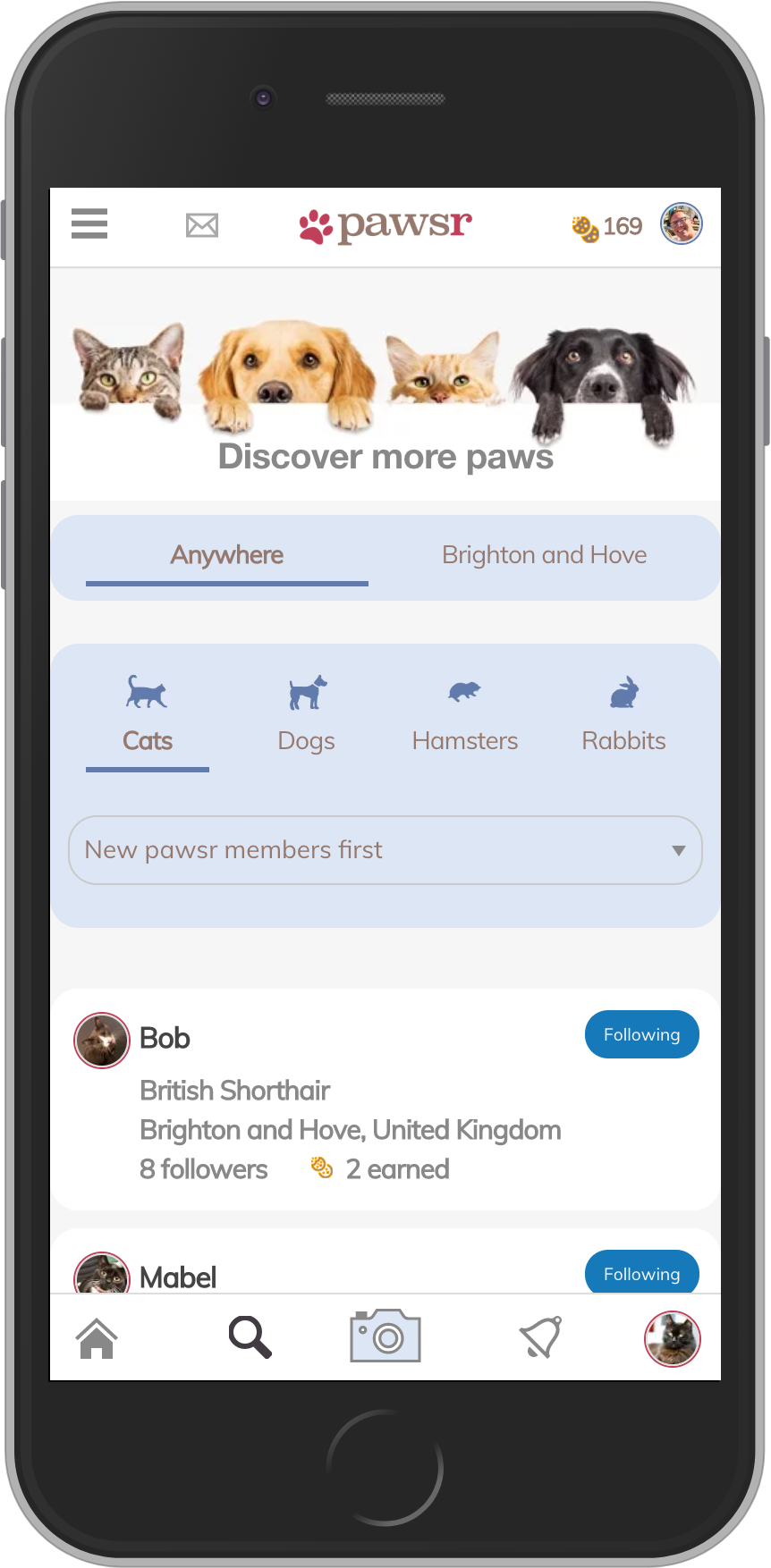The height and width of the screenshot is (1568, 771).
Task: Toggle Following button for Mabel
Action: point(642,1272)
